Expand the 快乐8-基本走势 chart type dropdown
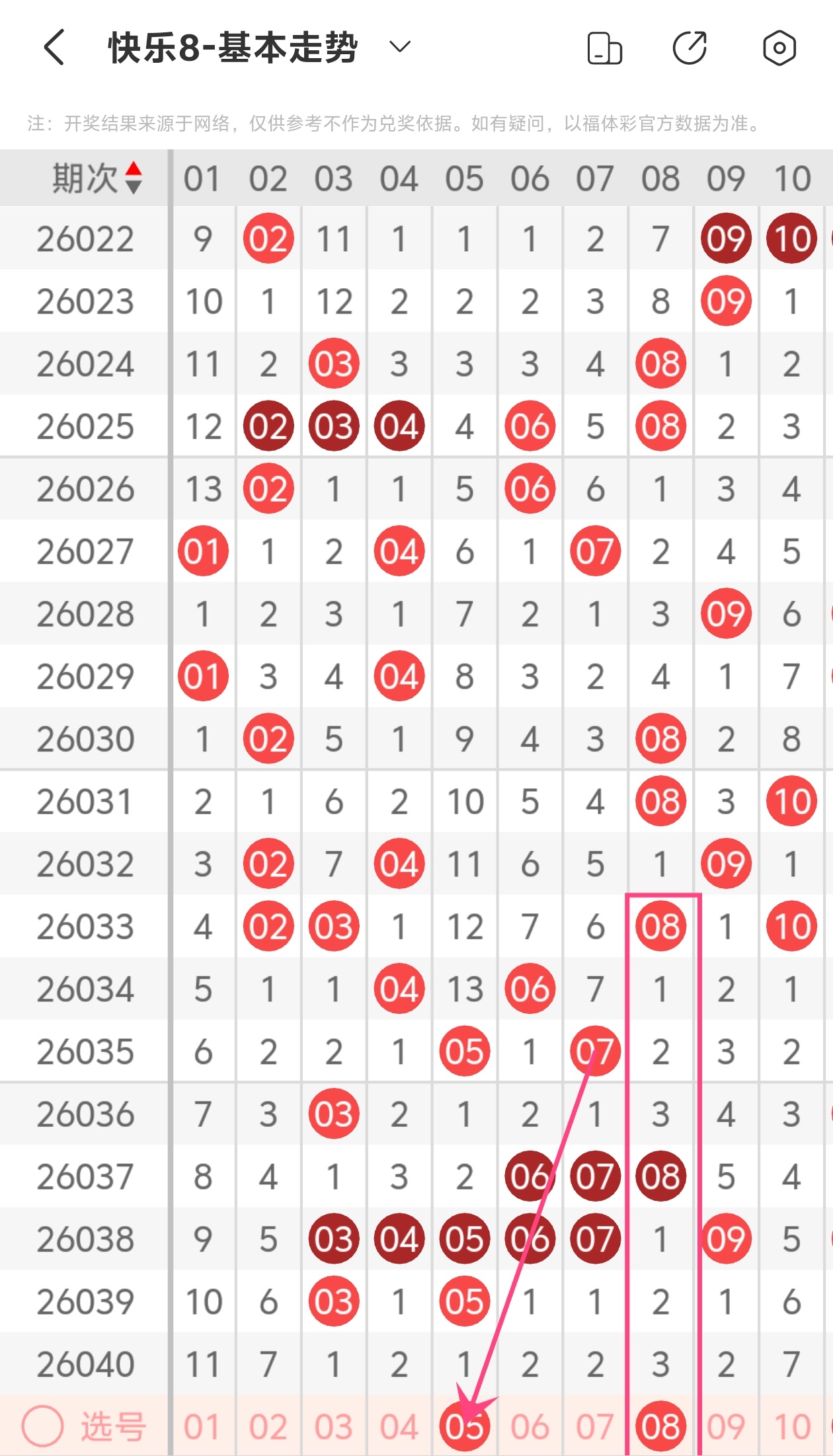 pos(399,47)
